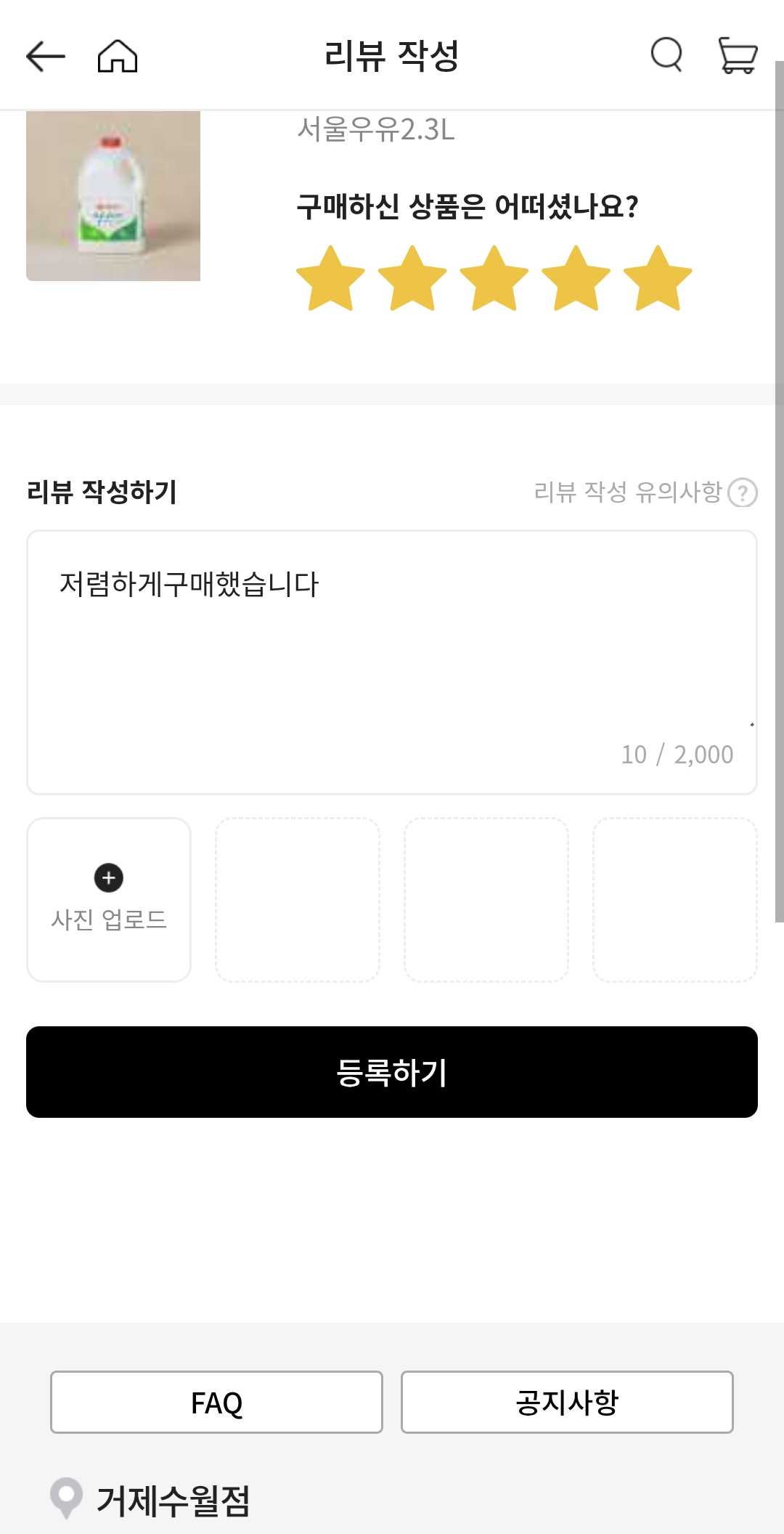Open the 공지사항 notices section
Viewport: 784px width, 1534px height.
tap(567, 1402)
